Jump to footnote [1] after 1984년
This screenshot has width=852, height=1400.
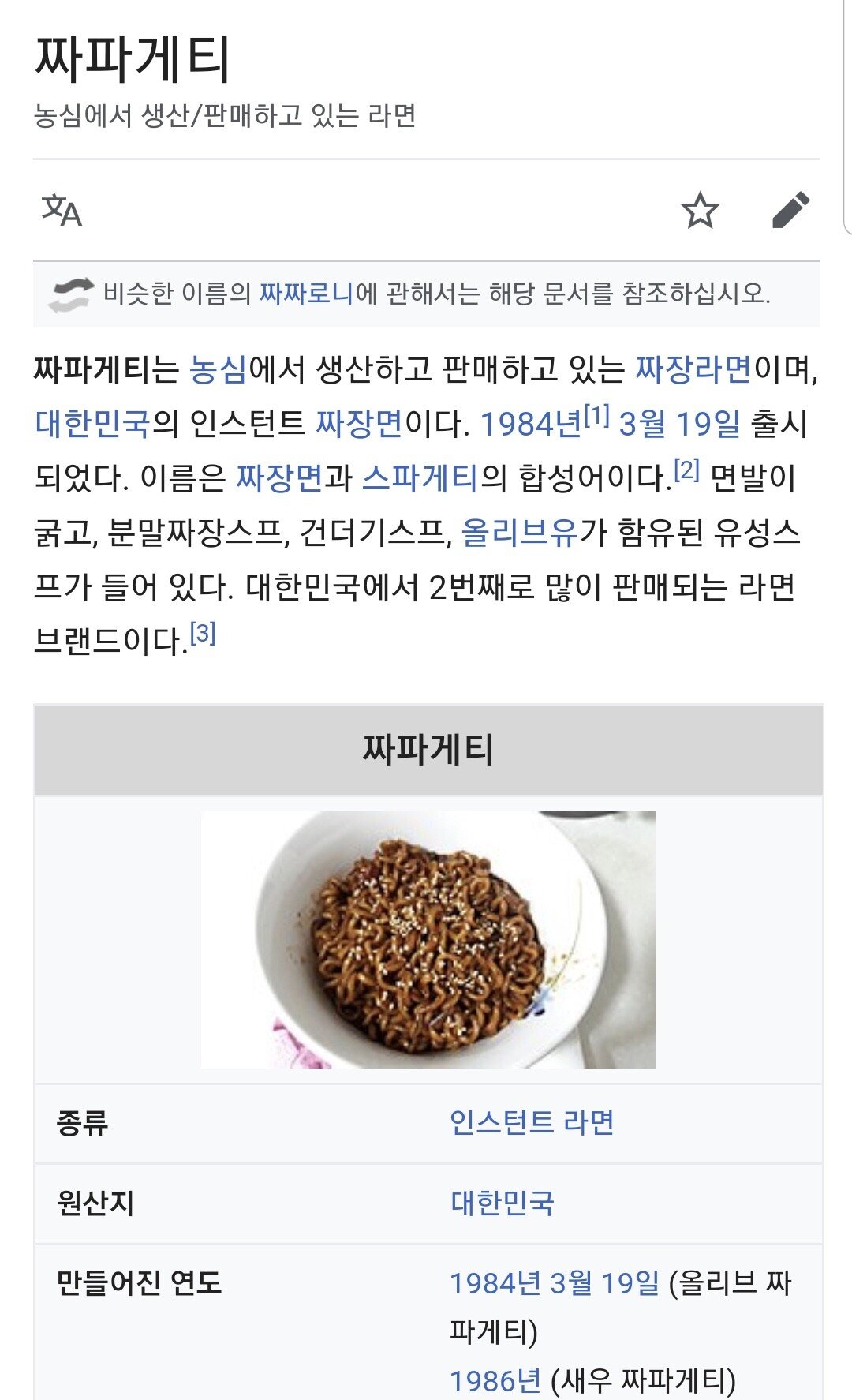click(x=597, y=415)
